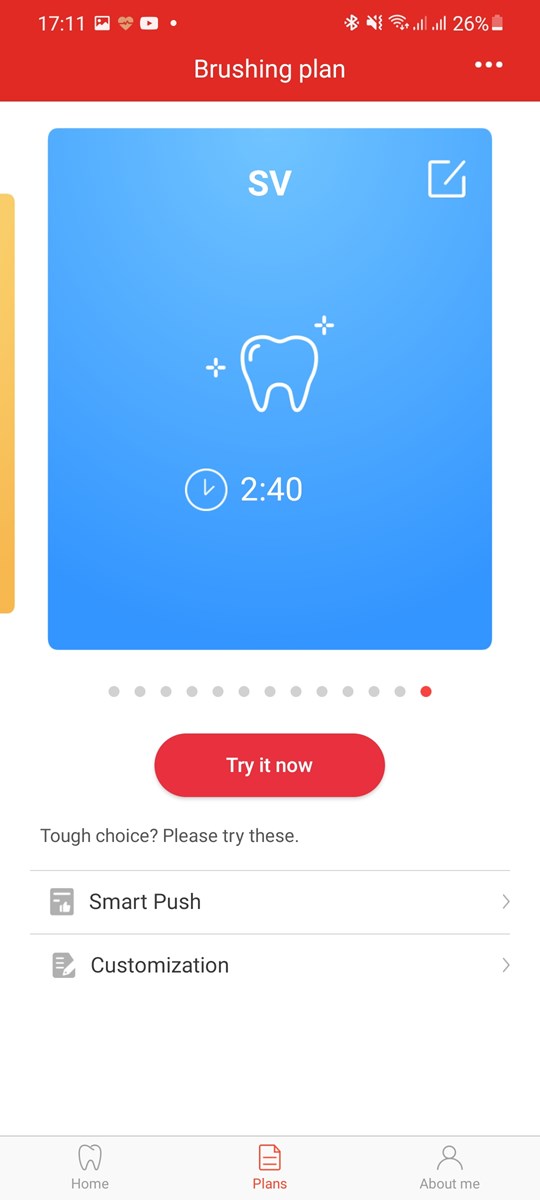
Task: Select the Plans tab
Action: [270, 1167]
